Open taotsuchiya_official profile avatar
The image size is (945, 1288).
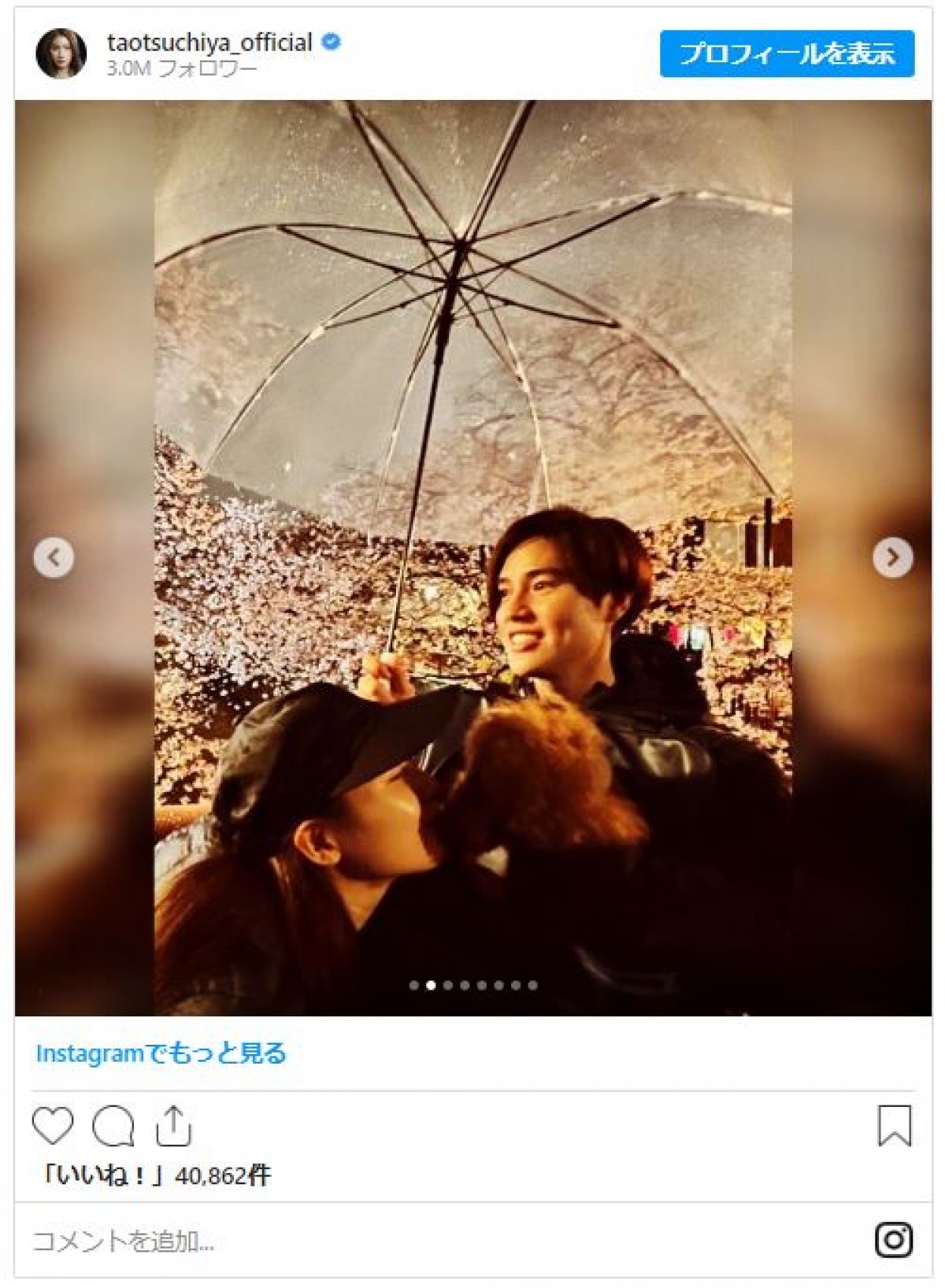pyautogui.click(x=61, y=54)
